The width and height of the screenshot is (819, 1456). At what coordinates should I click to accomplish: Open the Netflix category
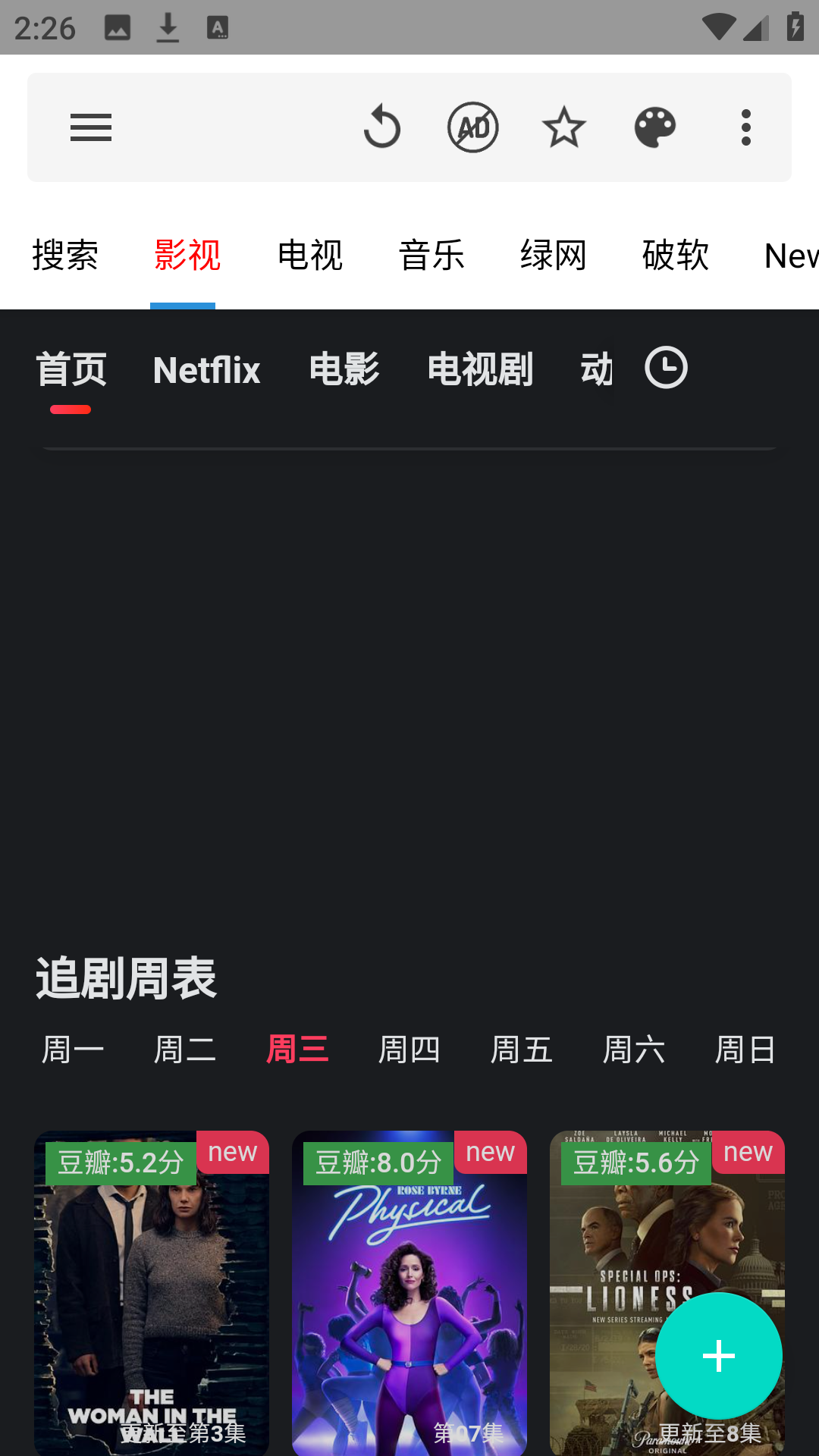coord(206,370)
